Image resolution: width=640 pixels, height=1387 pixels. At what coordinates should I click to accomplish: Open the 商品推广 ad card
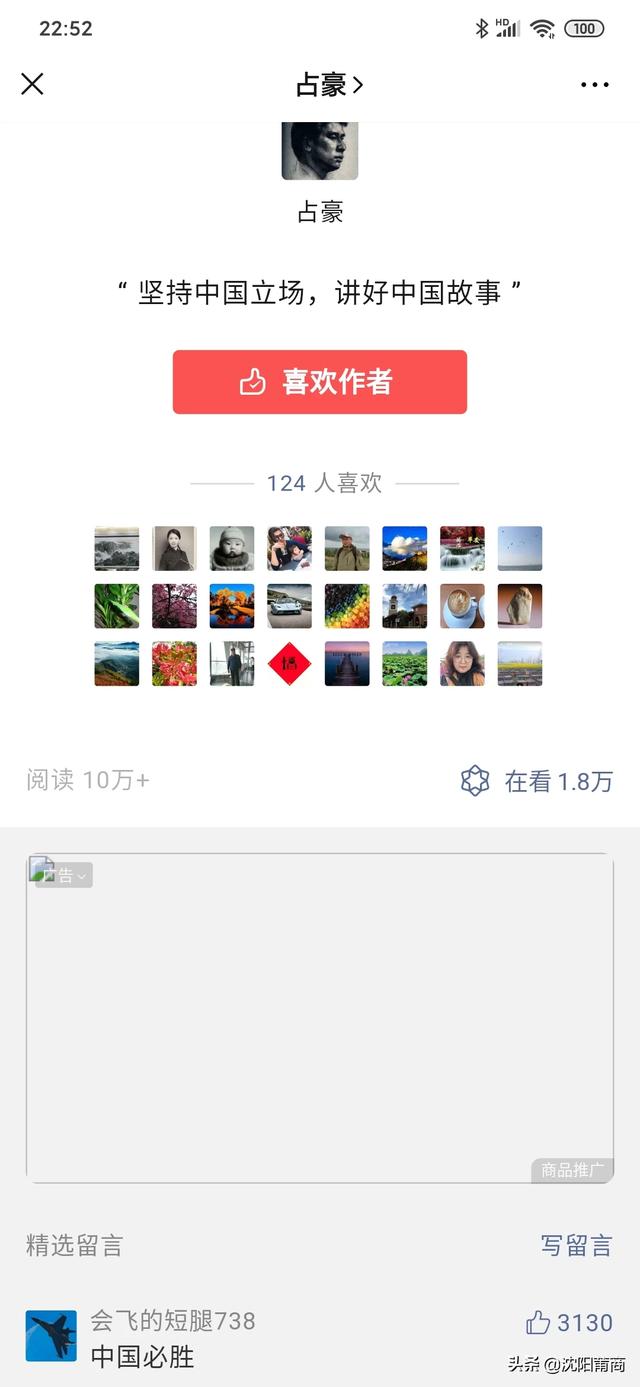click(320, 1020)
